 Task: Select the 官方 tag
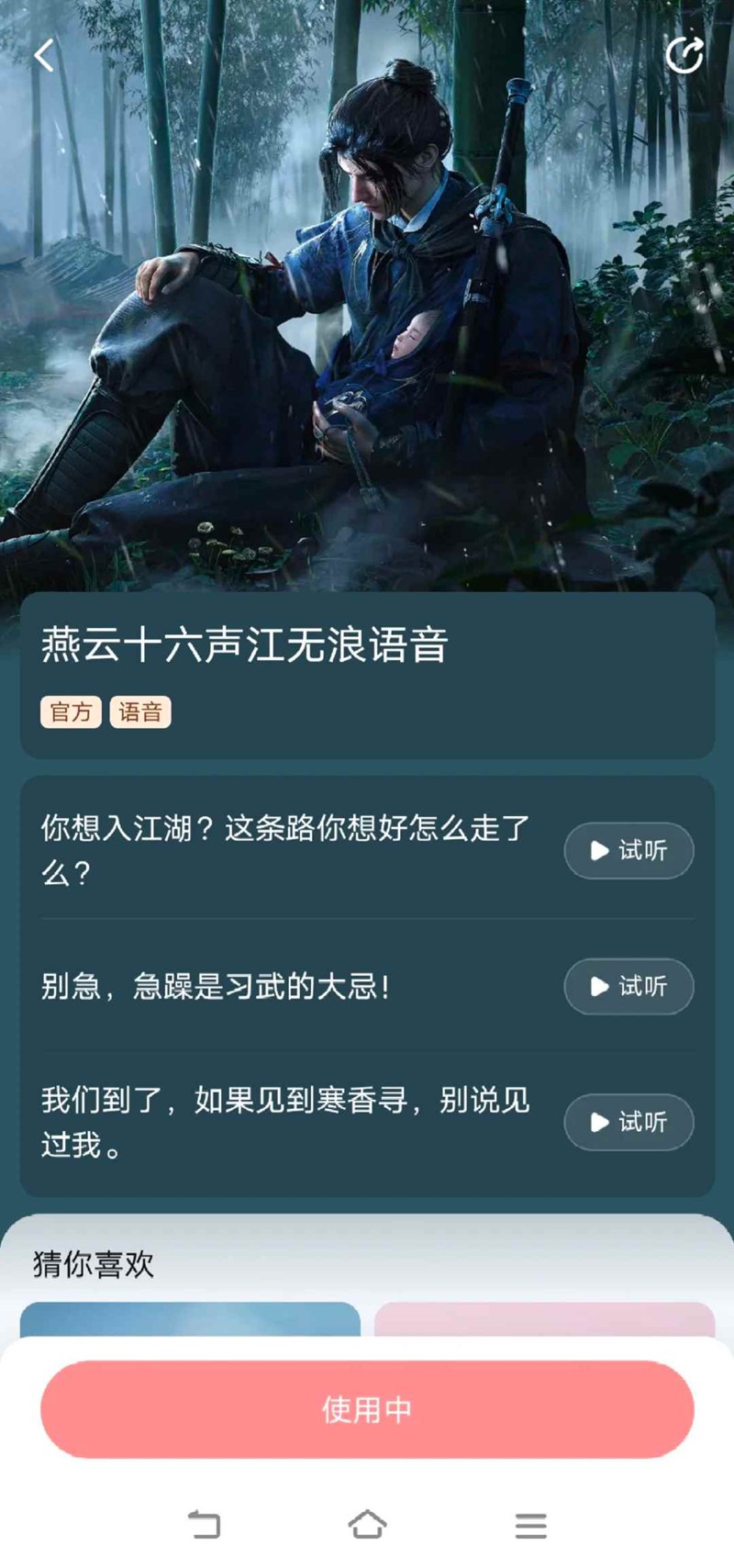tap(71, 712)
